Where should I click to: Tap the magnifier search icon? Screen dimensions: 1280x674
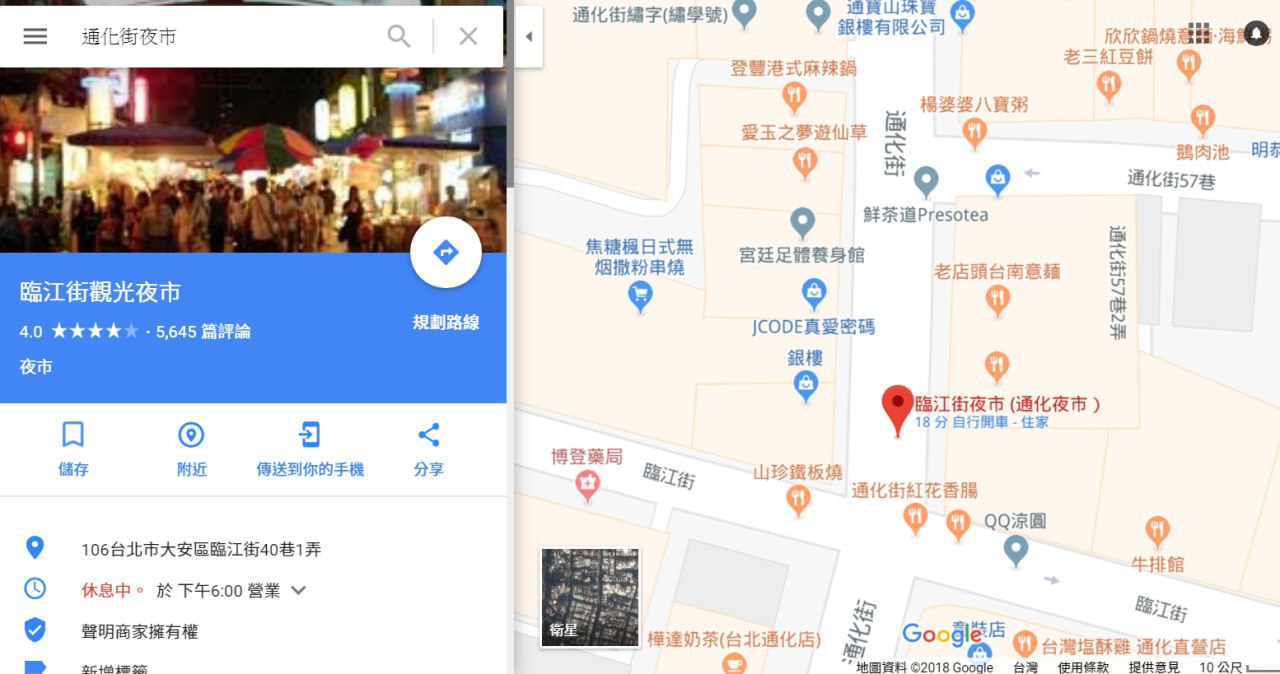(x=399, y=36)
